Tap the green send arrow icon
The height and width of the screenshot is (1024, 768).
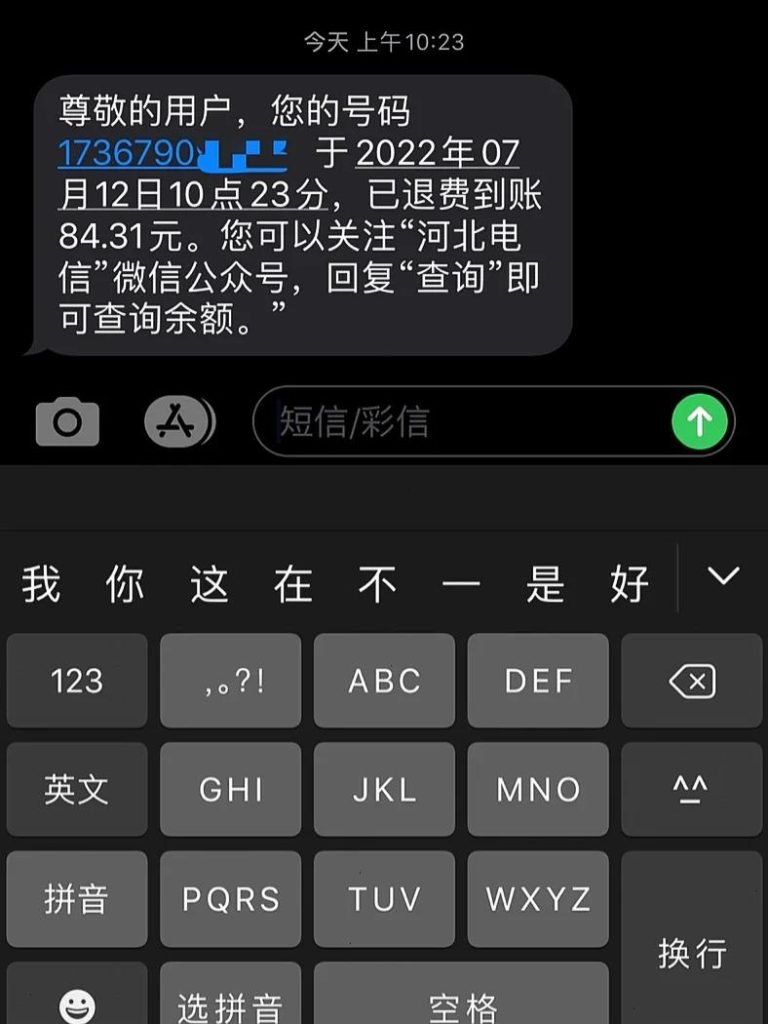pos(698,423)
